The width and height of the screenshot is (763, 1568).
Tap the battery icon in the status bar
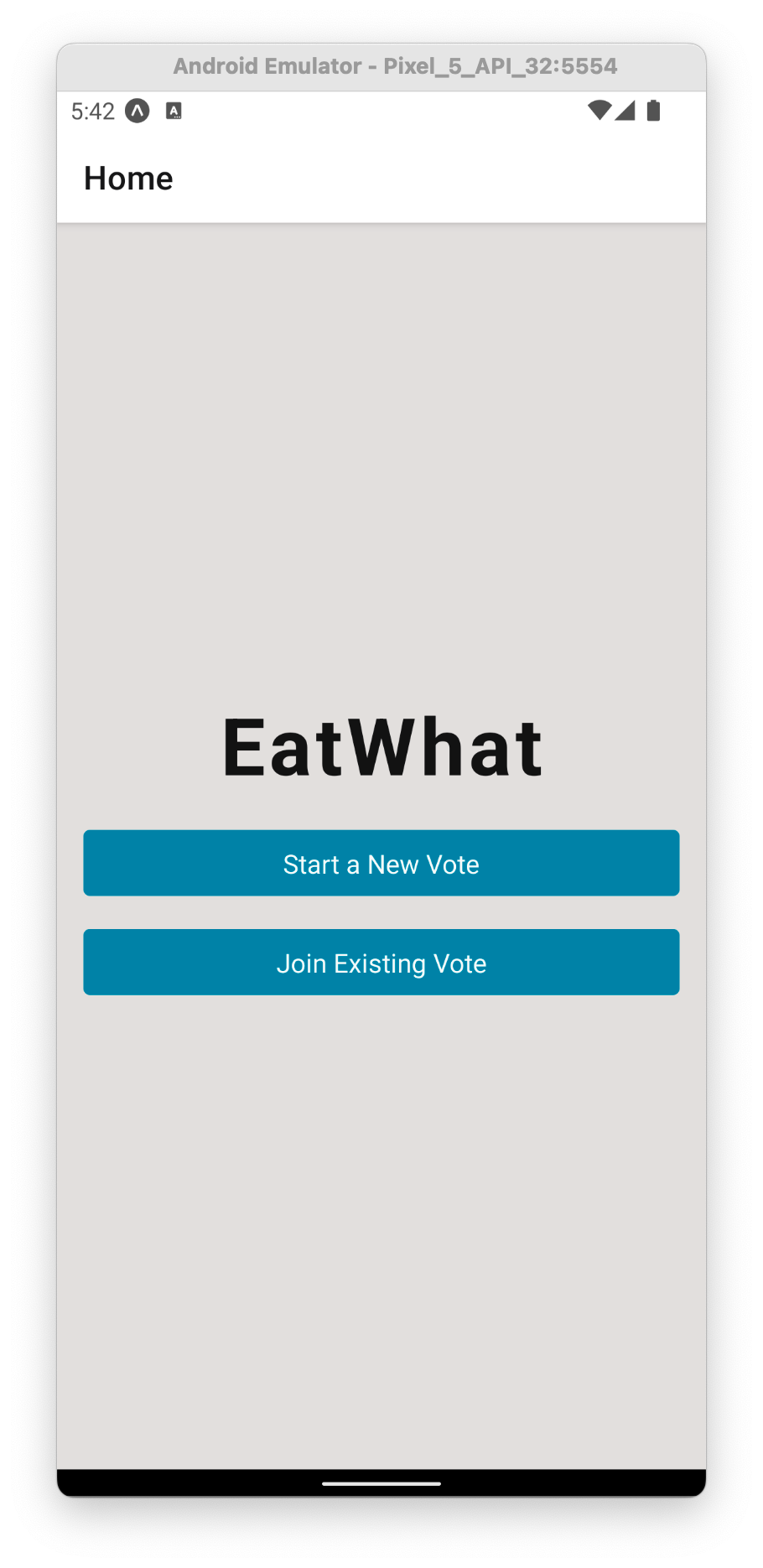point(653,110)
